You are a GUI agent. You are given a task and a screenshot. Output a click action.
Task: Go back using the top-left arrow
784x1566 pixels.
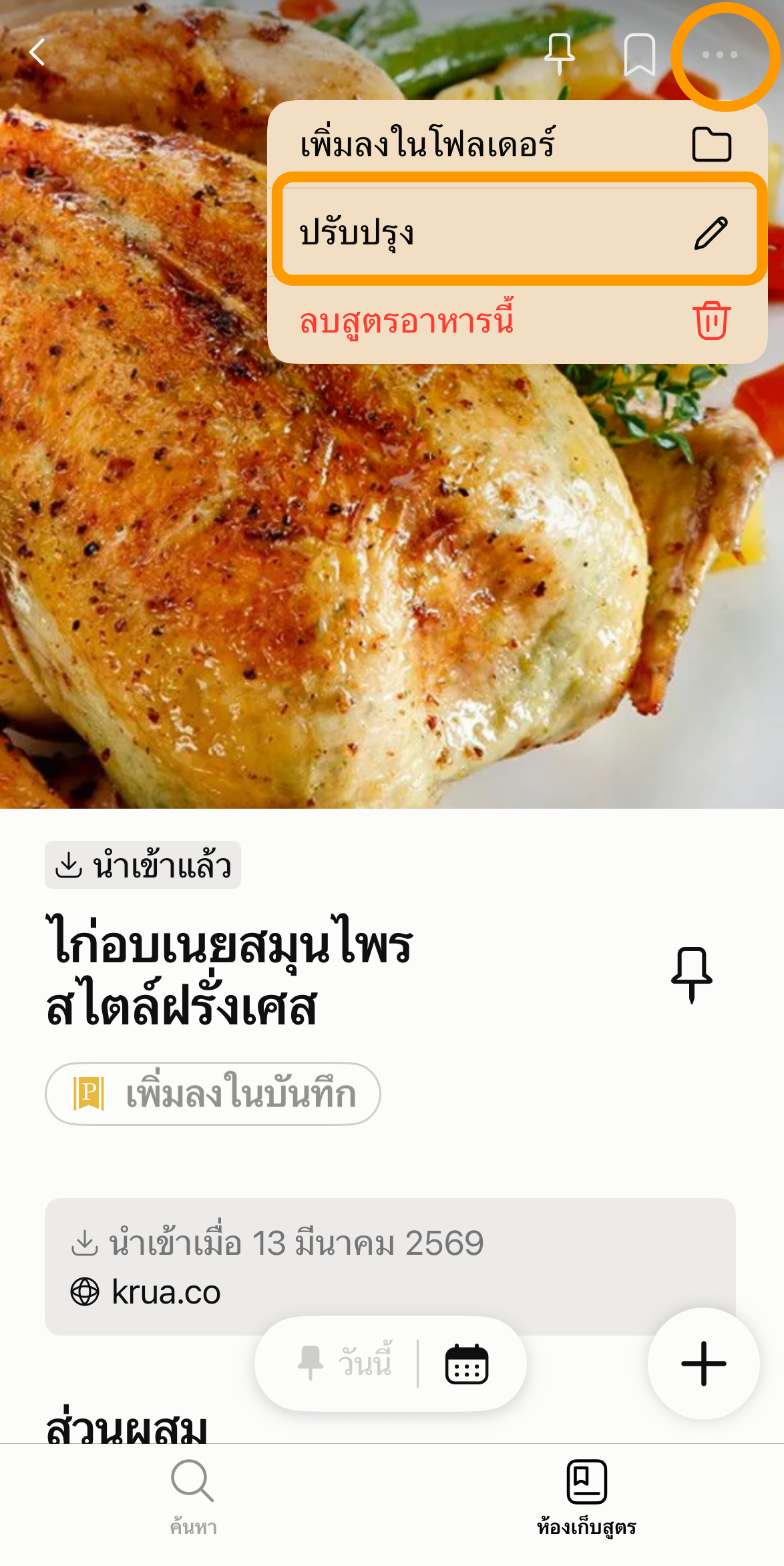point(37,52)
